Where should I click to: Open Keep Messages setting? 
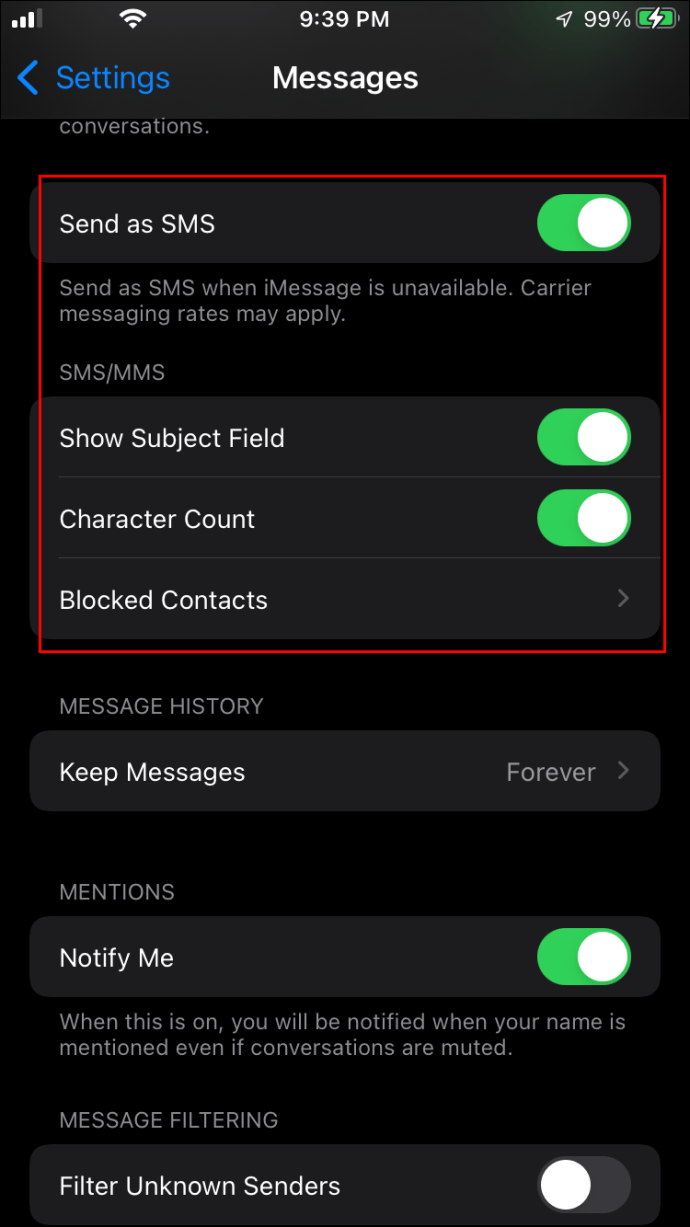[x=345, y=771]
